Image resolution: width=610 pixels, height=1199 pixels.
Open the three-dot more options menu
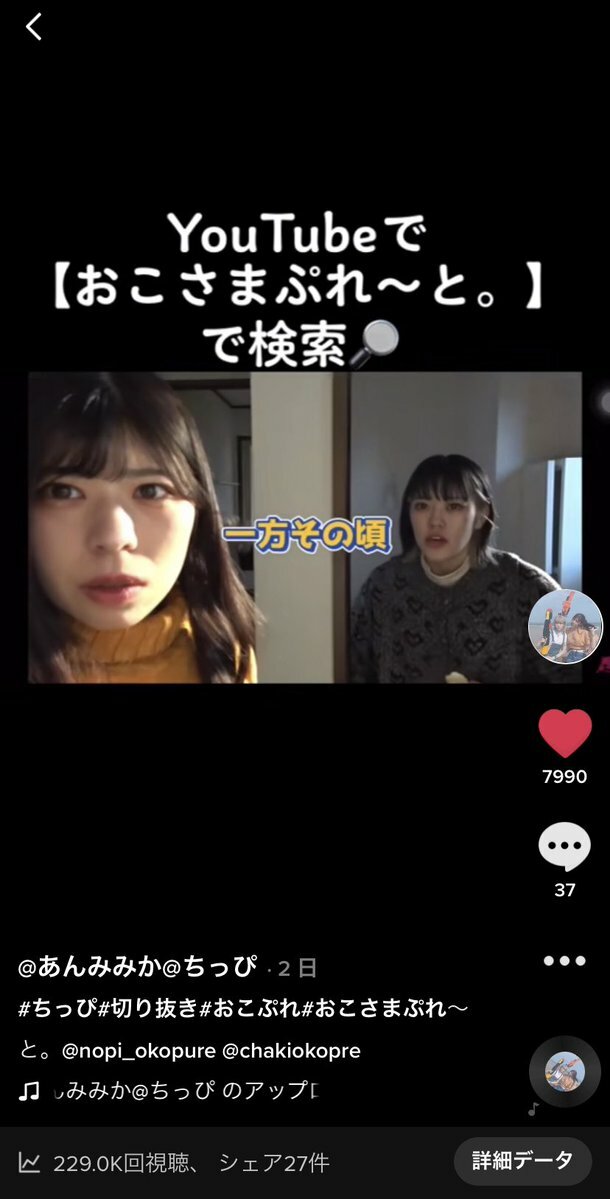point(565,961)
